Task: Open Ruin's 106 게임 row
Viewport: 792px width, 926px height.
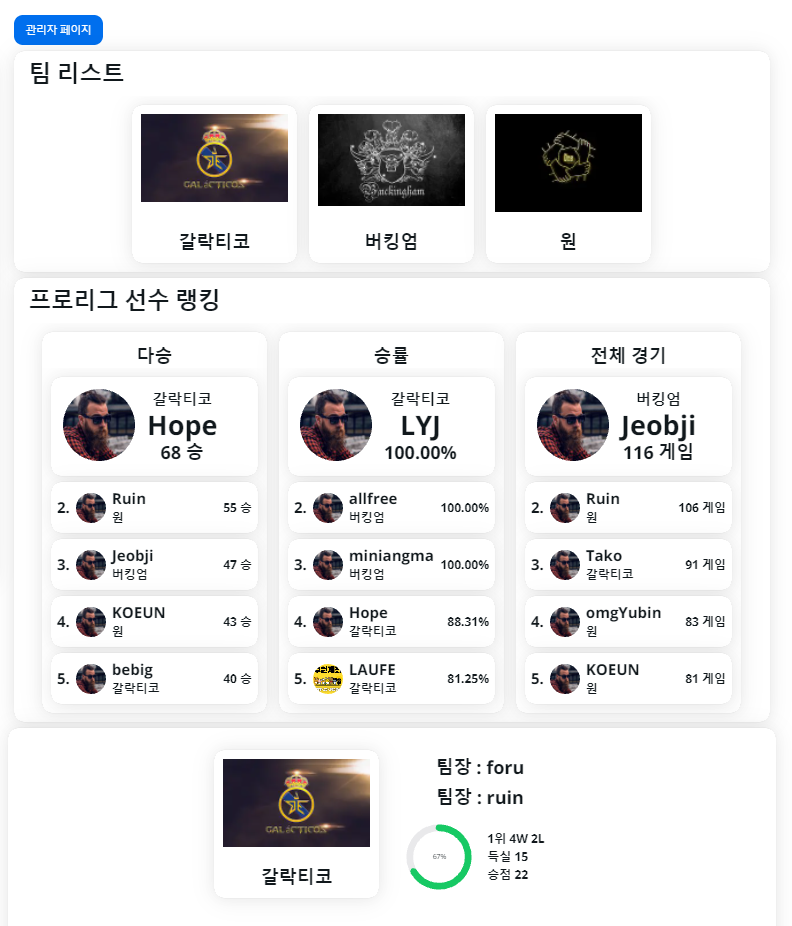Action: click(x=628, y=508)
